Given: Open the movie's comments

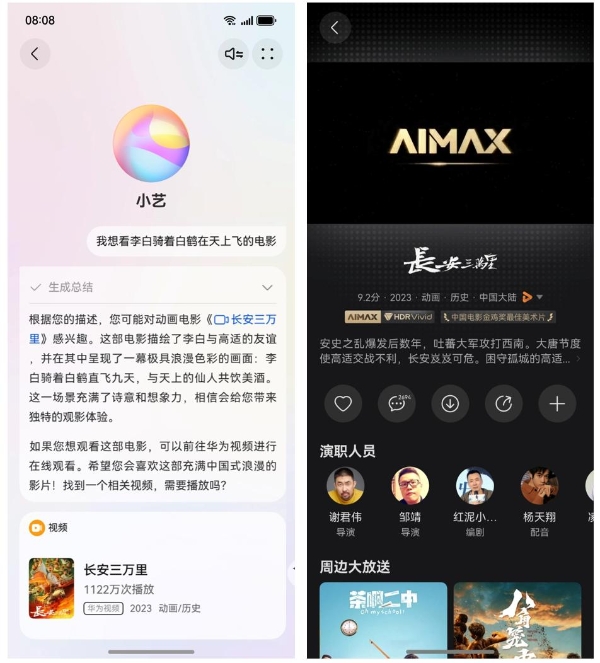Looking at the screenshot, I should click(x=396, y=403).
